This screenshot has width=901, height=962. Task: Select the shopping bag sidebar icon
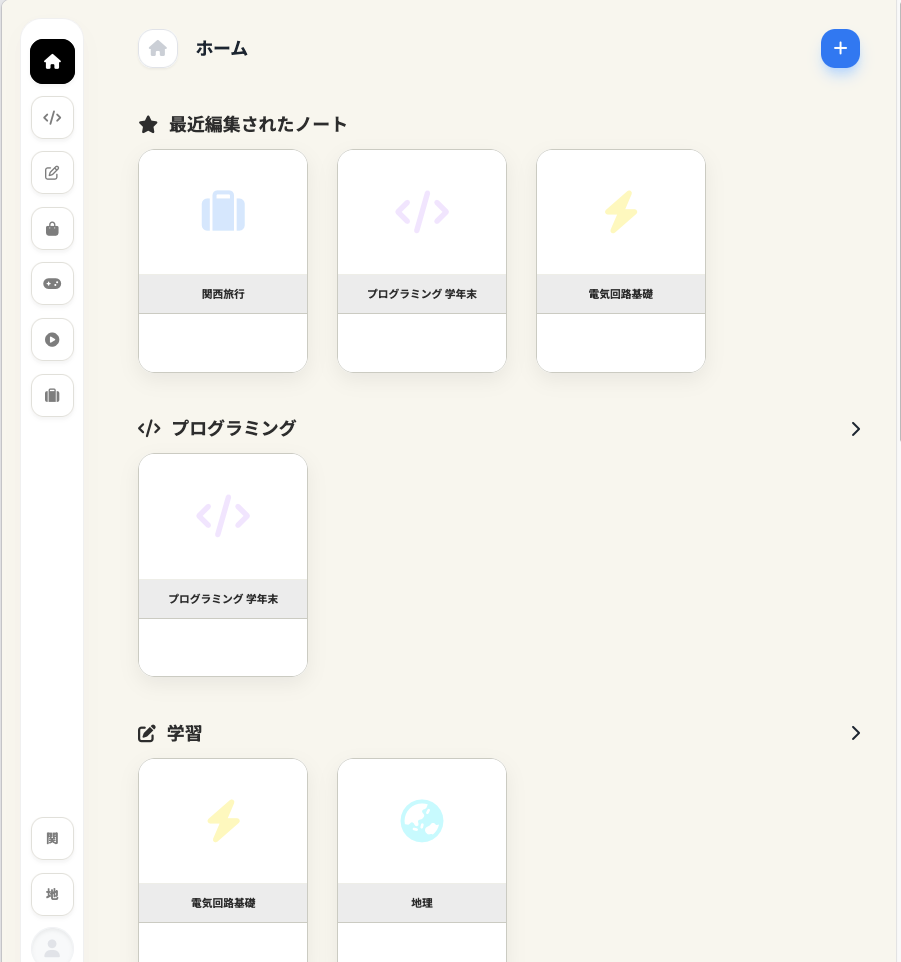tap(52, 228)
